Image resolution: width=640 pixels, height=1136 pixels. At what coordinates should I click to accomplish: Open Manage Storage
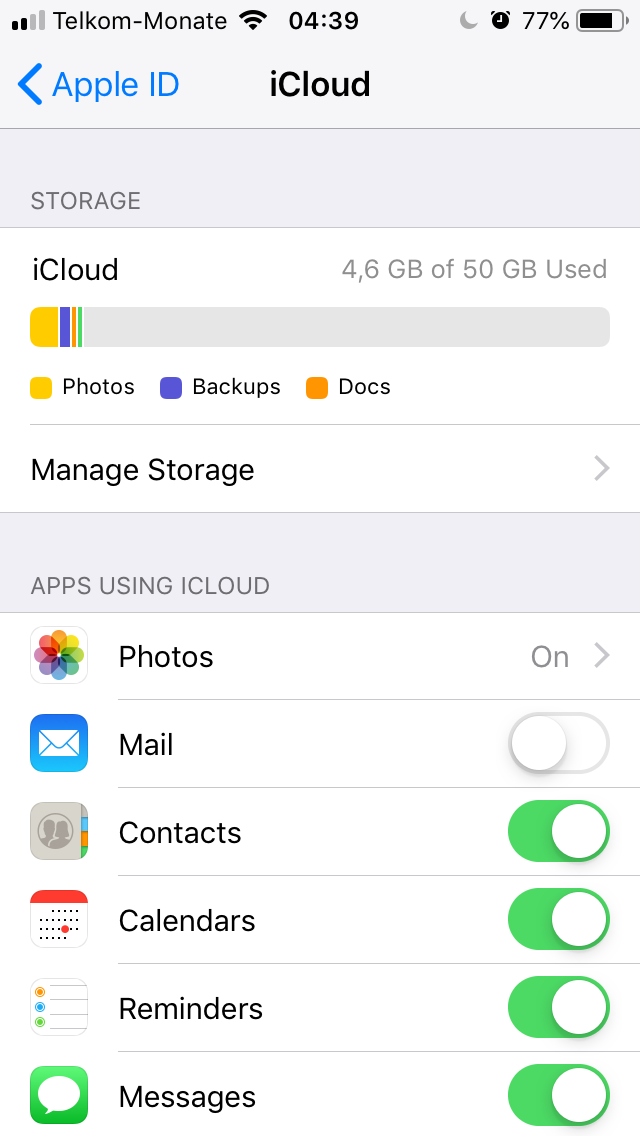click(320, 469)
